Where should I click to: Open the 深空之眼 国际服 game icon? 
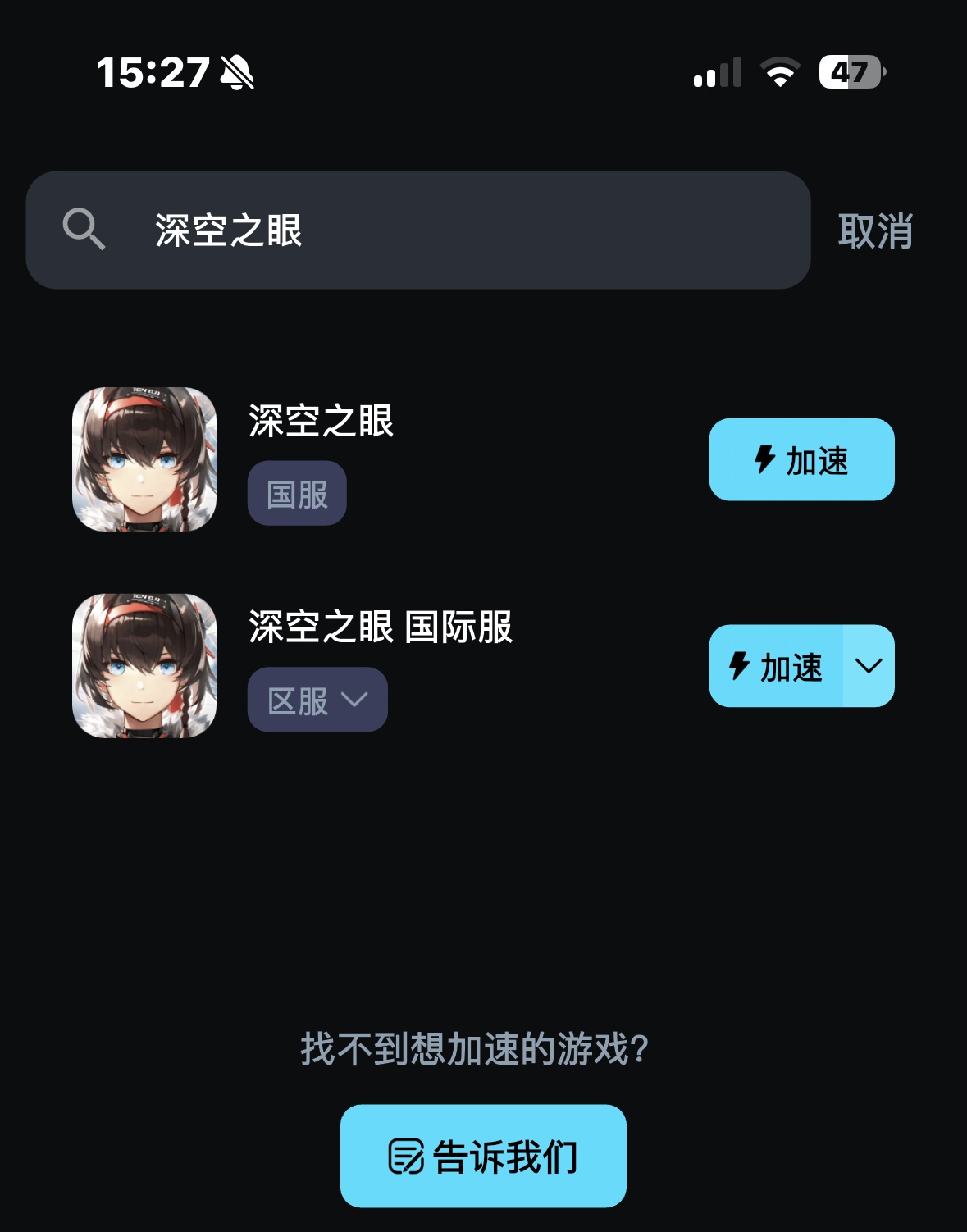pyautogui.click(x=144, y=666)
